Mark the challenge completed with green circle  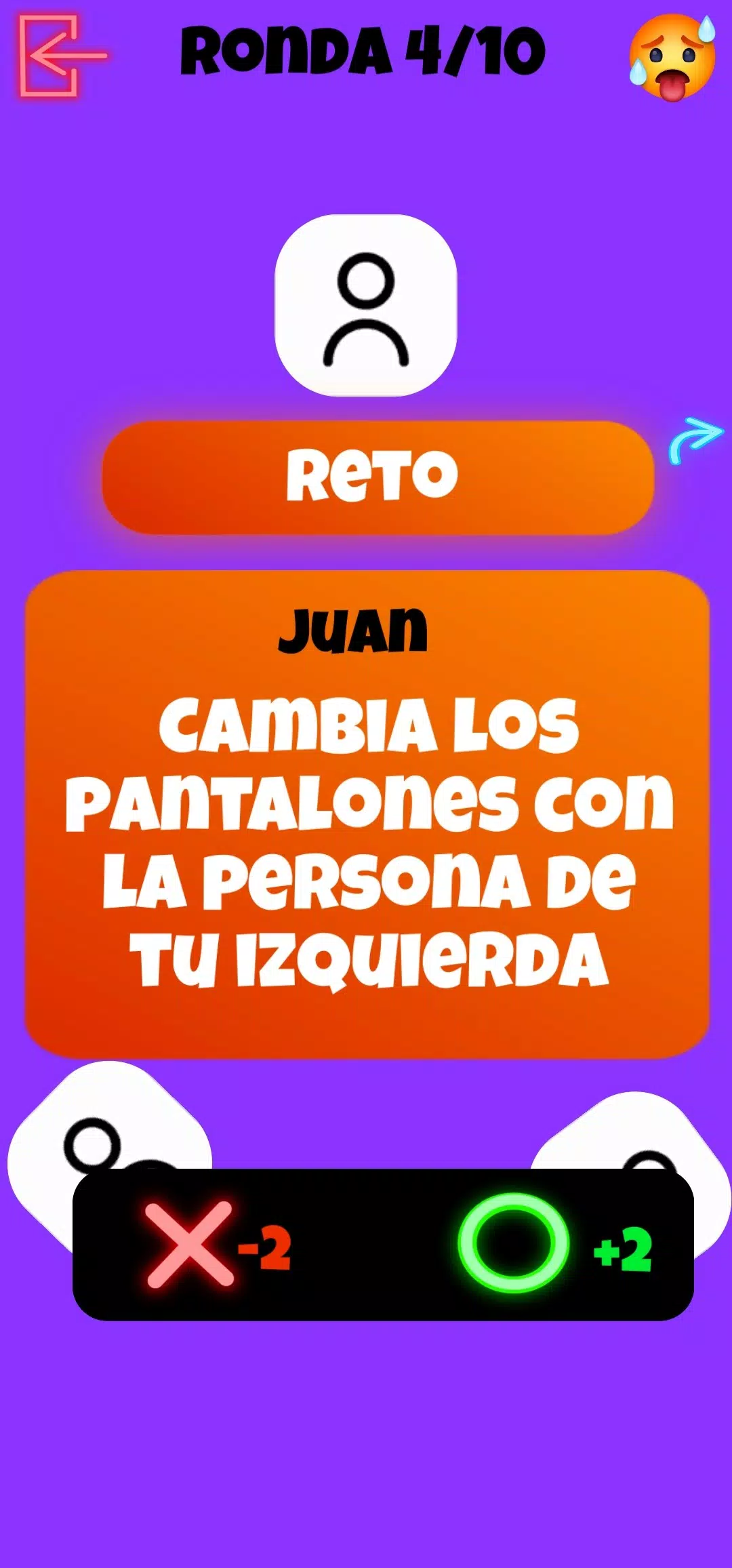pyautogui.click(x=514, y=1243)
